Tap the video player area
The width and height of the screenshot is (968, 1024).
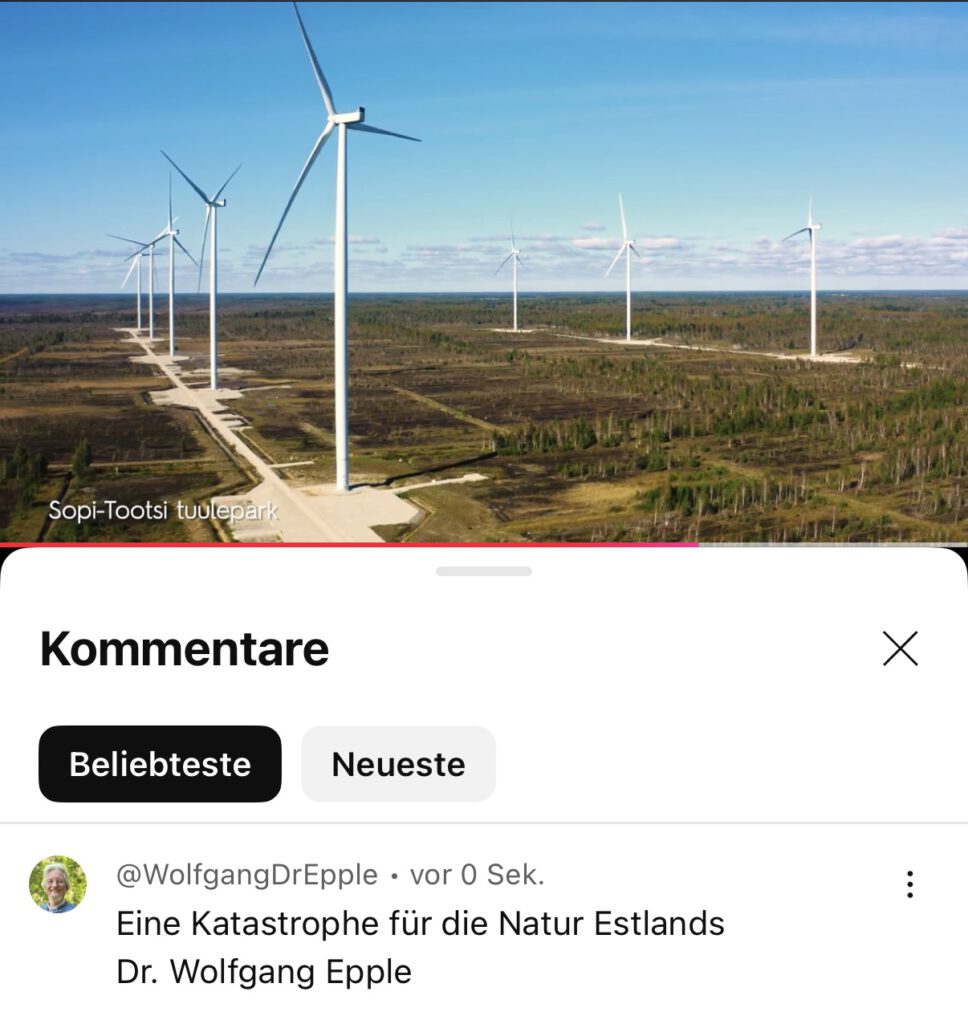tap(484, 272)
